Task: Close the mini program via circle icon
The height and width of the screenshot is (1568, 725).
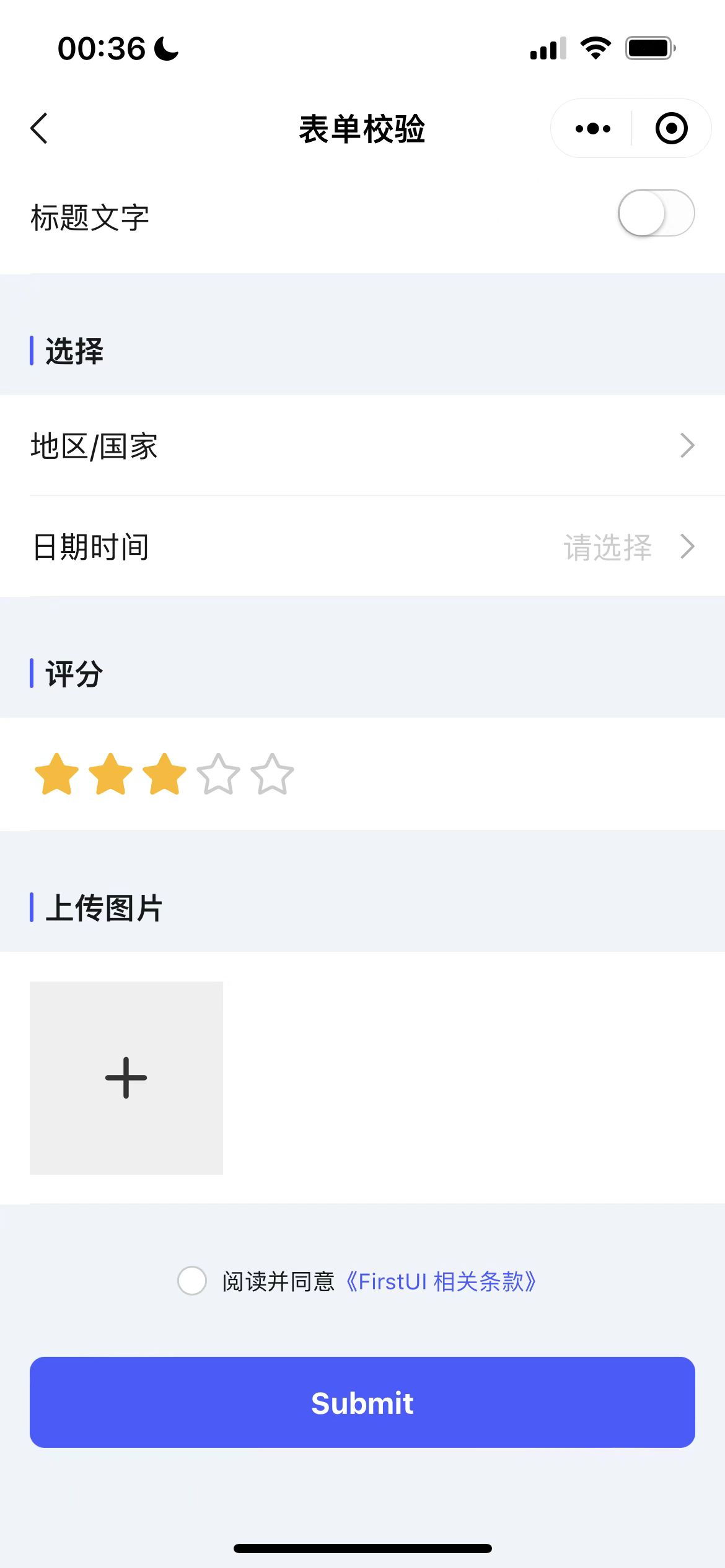Action: pyautogui.click(x=671, y=129)
